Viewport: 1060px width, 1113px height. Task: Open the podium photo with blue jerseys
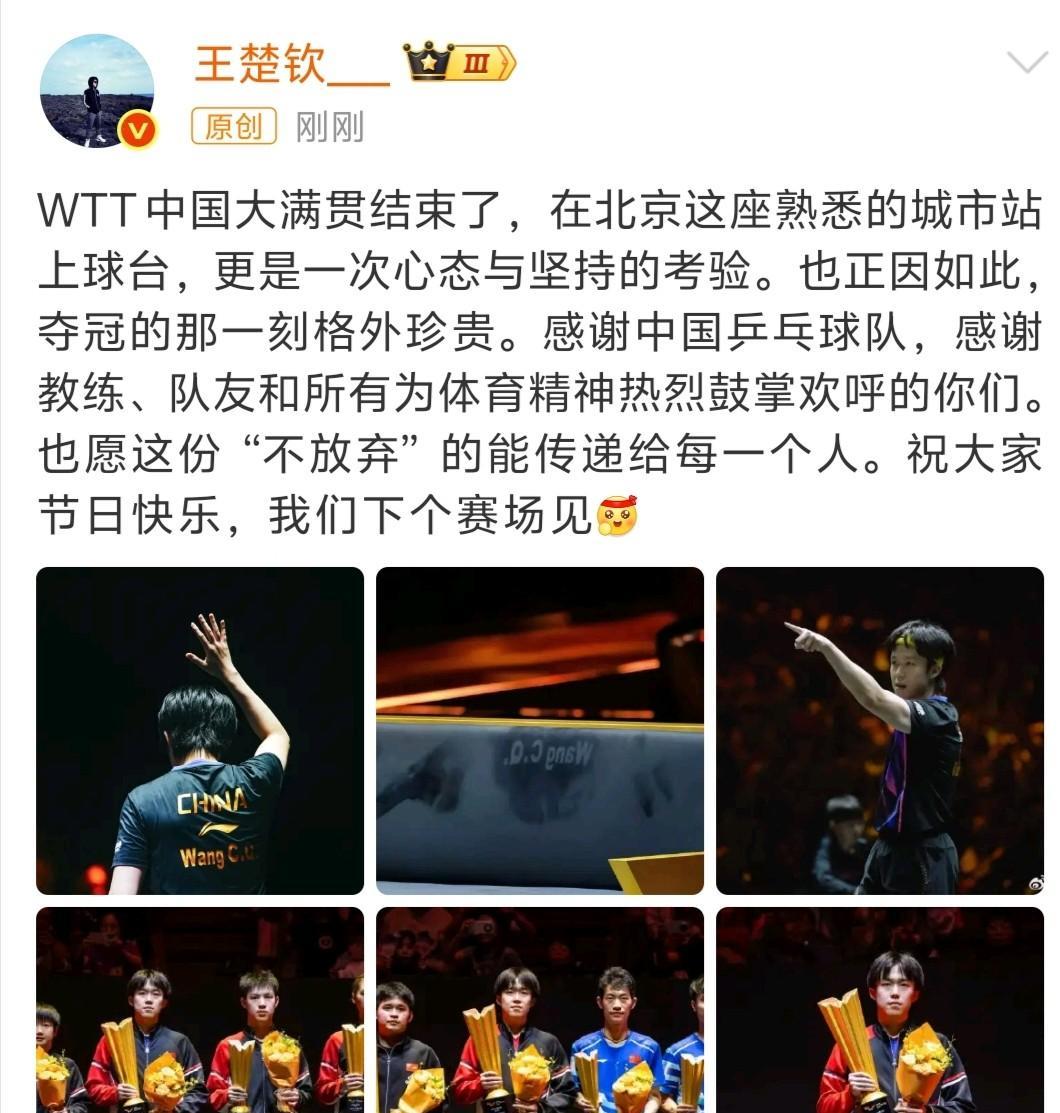pos(540,1008)
